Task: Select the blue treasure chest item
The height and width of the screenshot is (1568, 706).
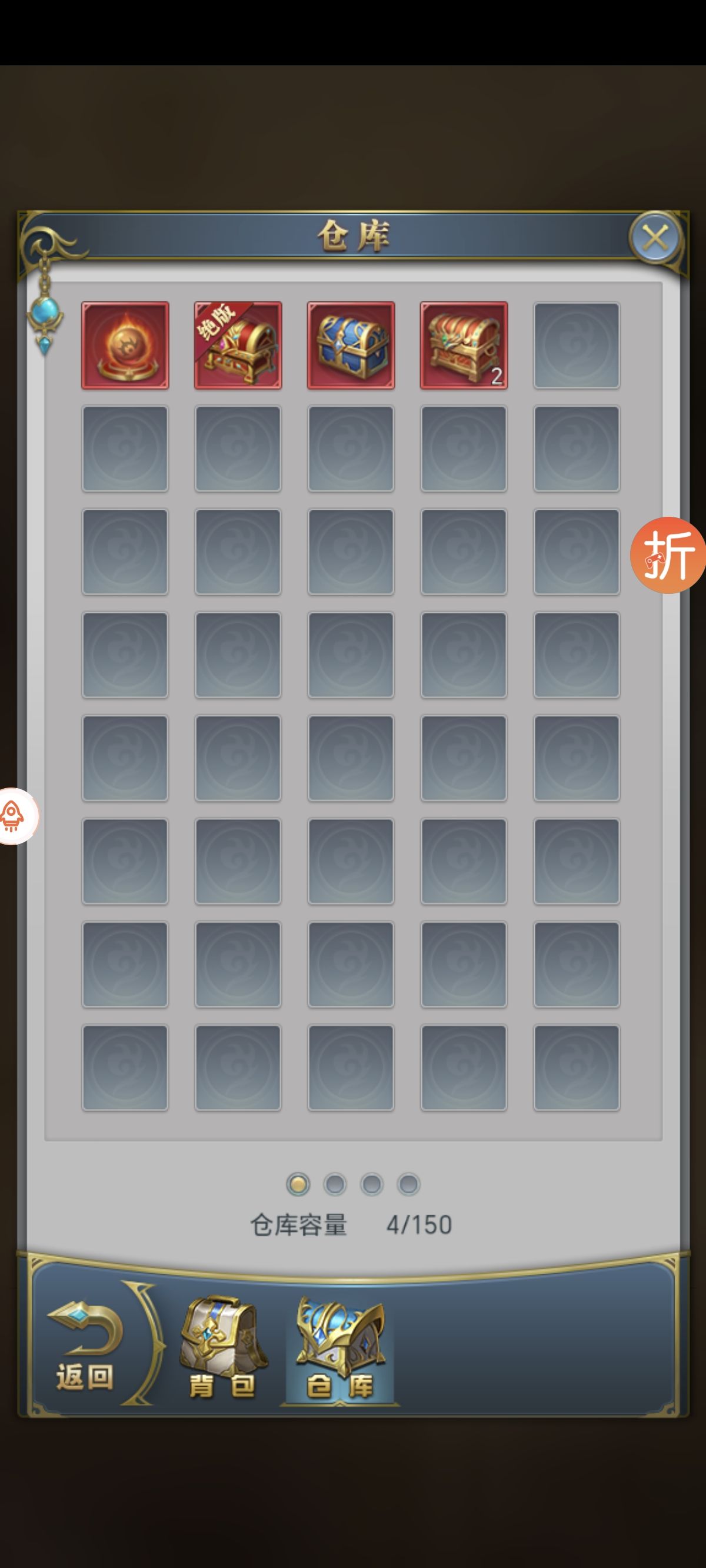Action: click(x=351, y=345)
